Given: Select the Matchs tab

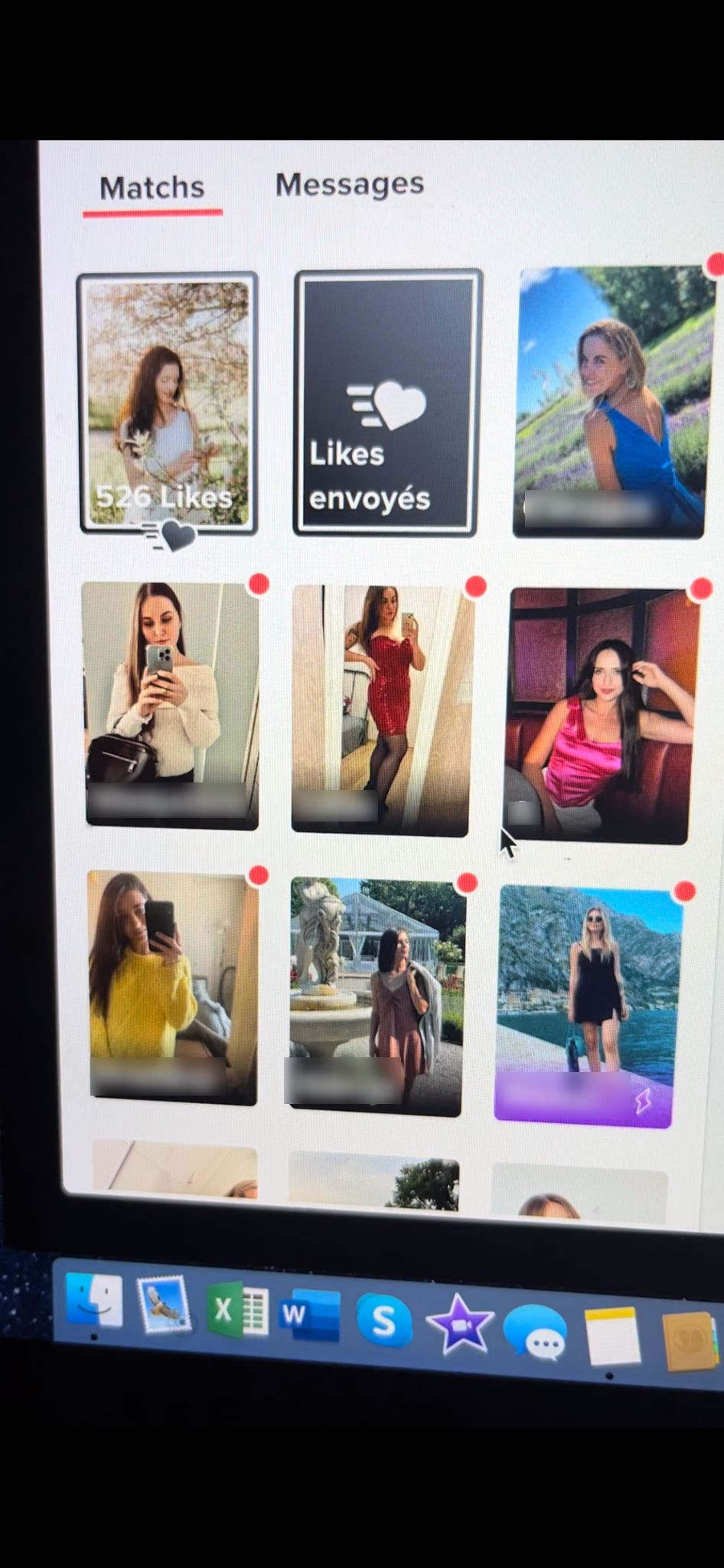Looking at the screenshot, I should pos(152,188).
